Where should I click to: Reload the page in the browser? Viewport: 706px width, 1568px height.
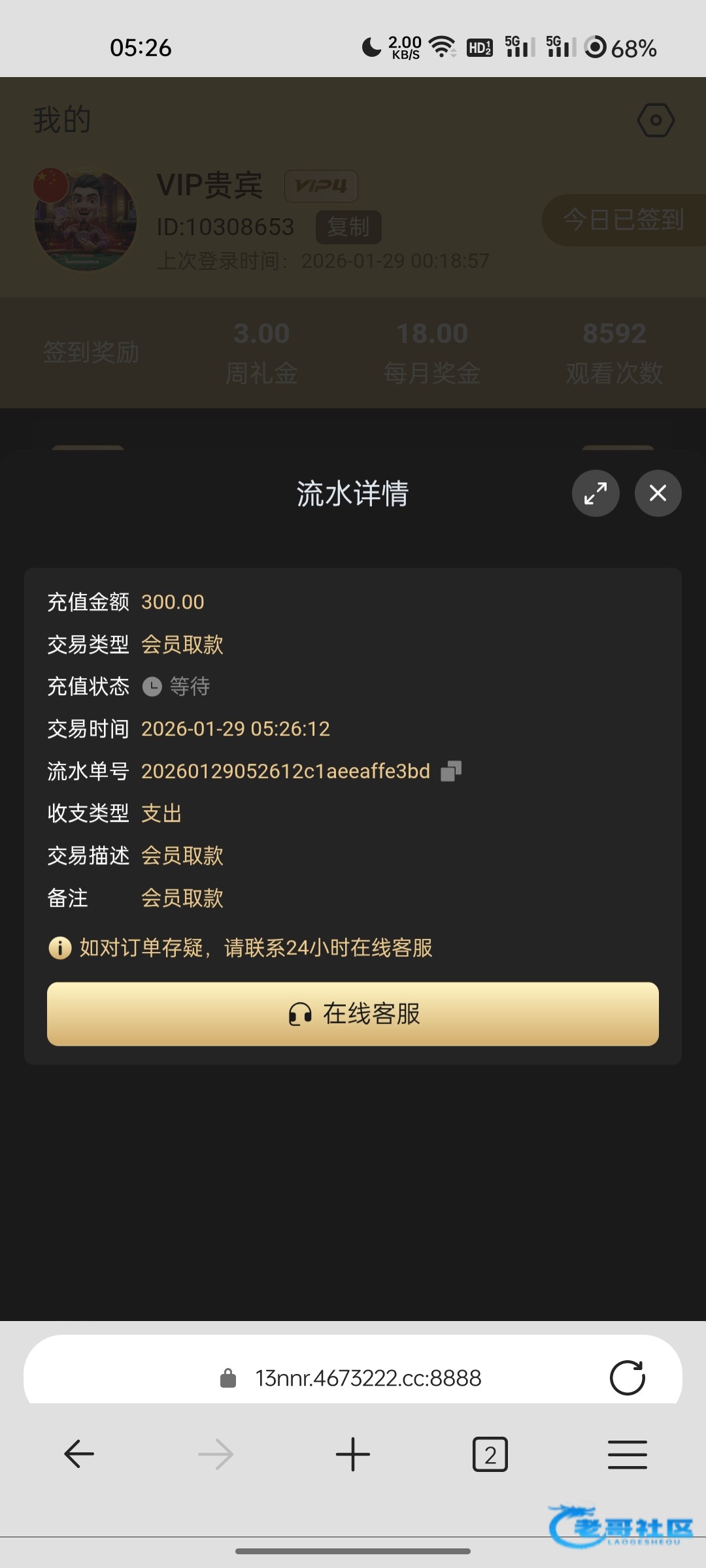coord(627,1378)
